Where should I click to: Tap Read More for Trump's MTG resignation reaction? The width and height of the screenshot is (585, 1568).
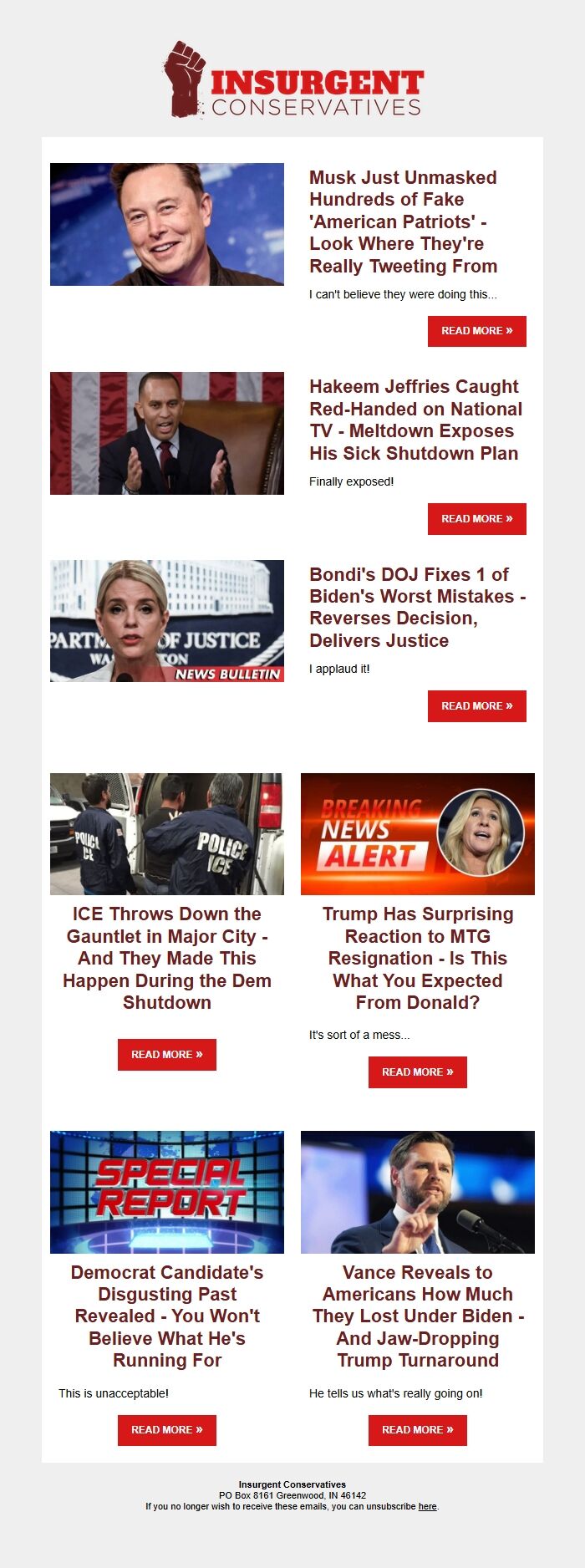[x=417, y=1072]
